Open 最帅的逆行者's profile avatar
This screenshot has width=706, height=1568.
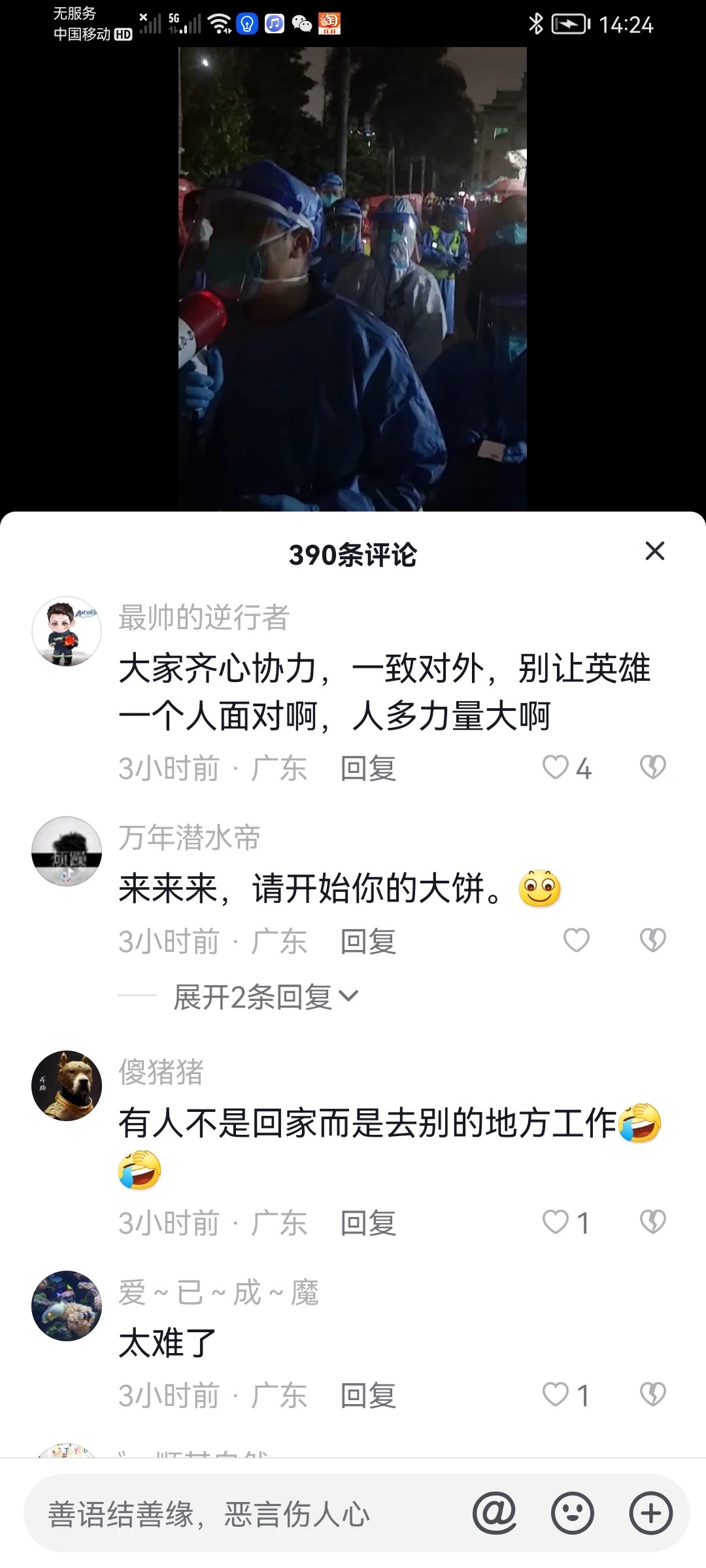66,630
